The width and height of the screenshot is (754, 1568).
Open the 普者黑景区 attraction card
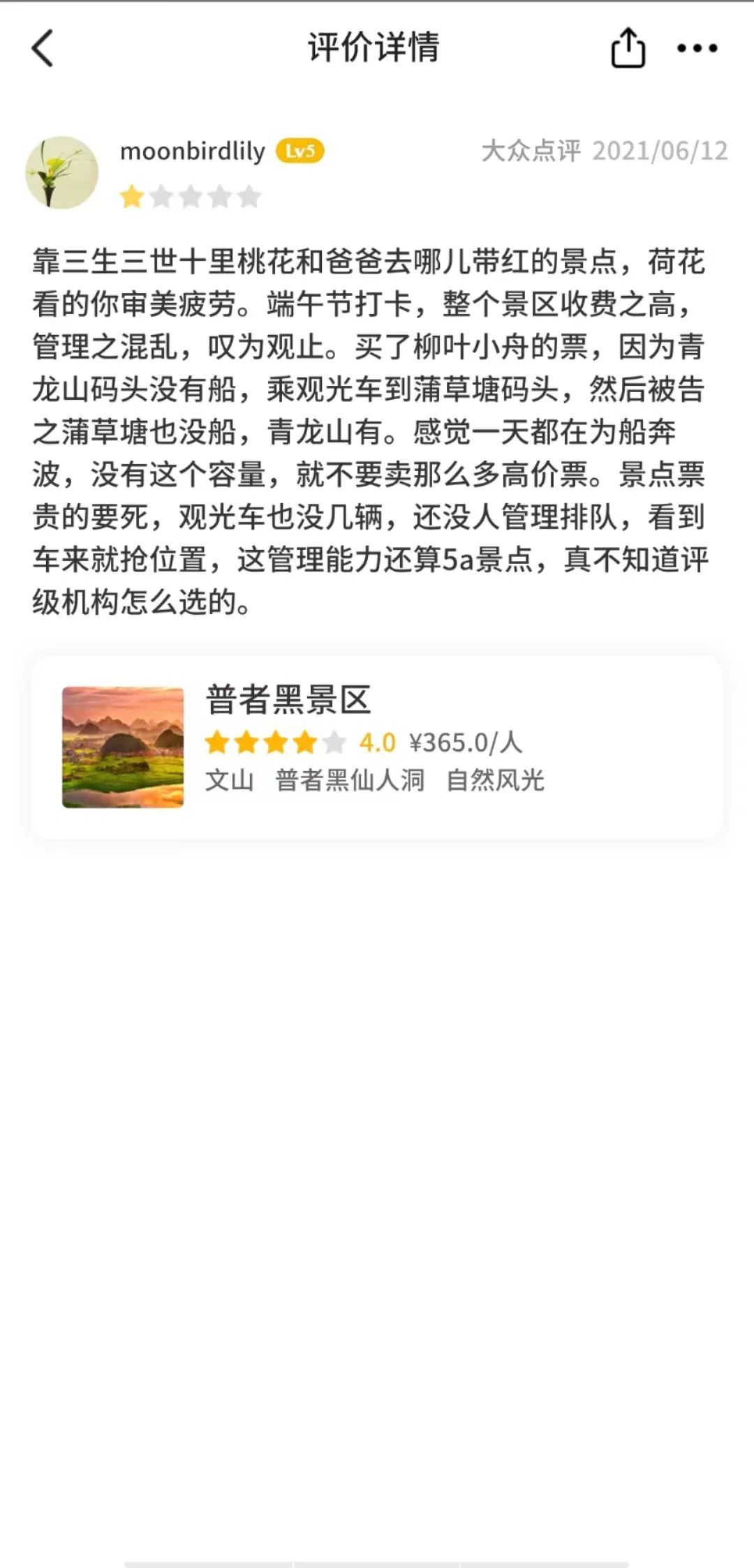click(376, 747)
